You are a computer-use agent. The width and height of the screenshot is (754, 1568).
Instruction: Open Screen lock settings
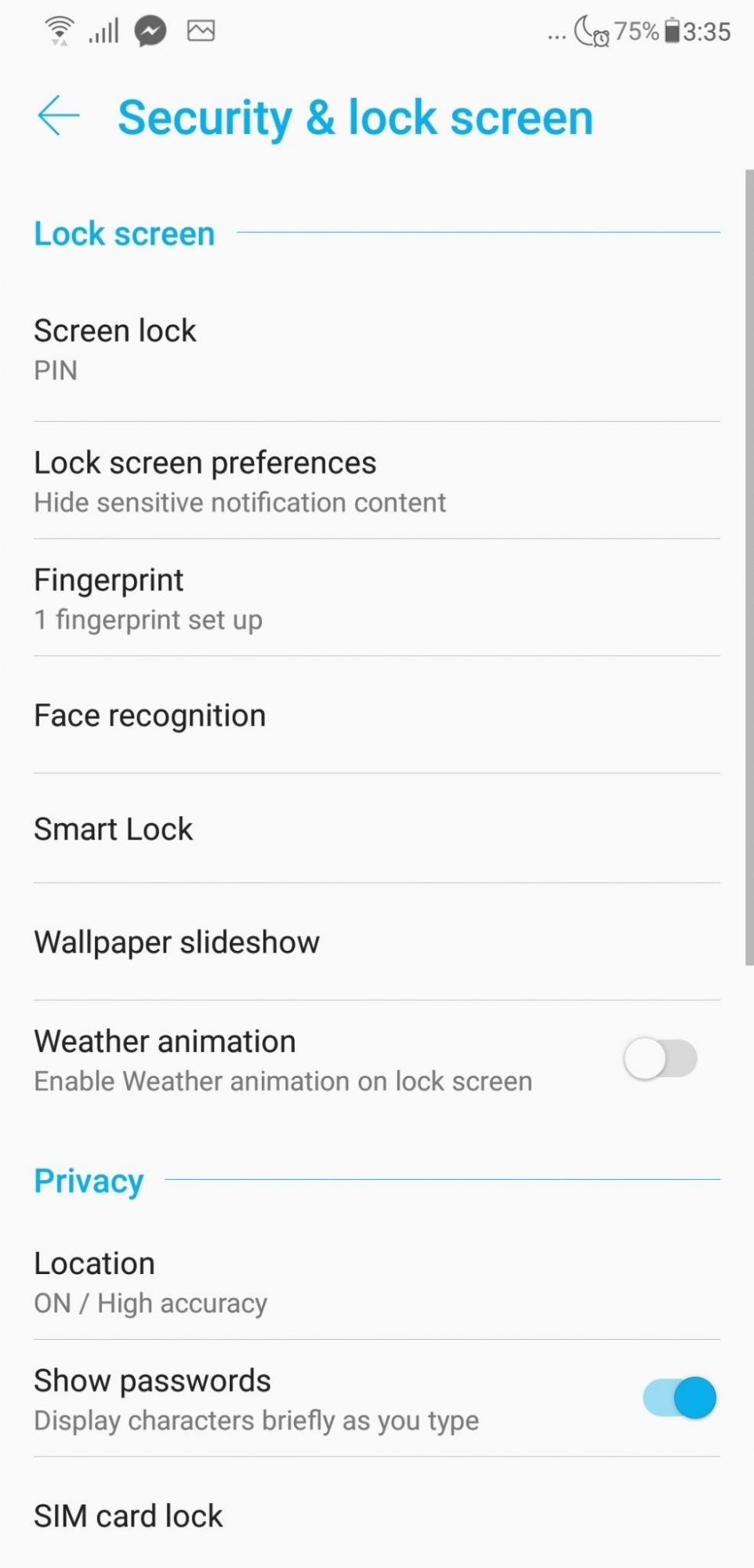[376, 350]
